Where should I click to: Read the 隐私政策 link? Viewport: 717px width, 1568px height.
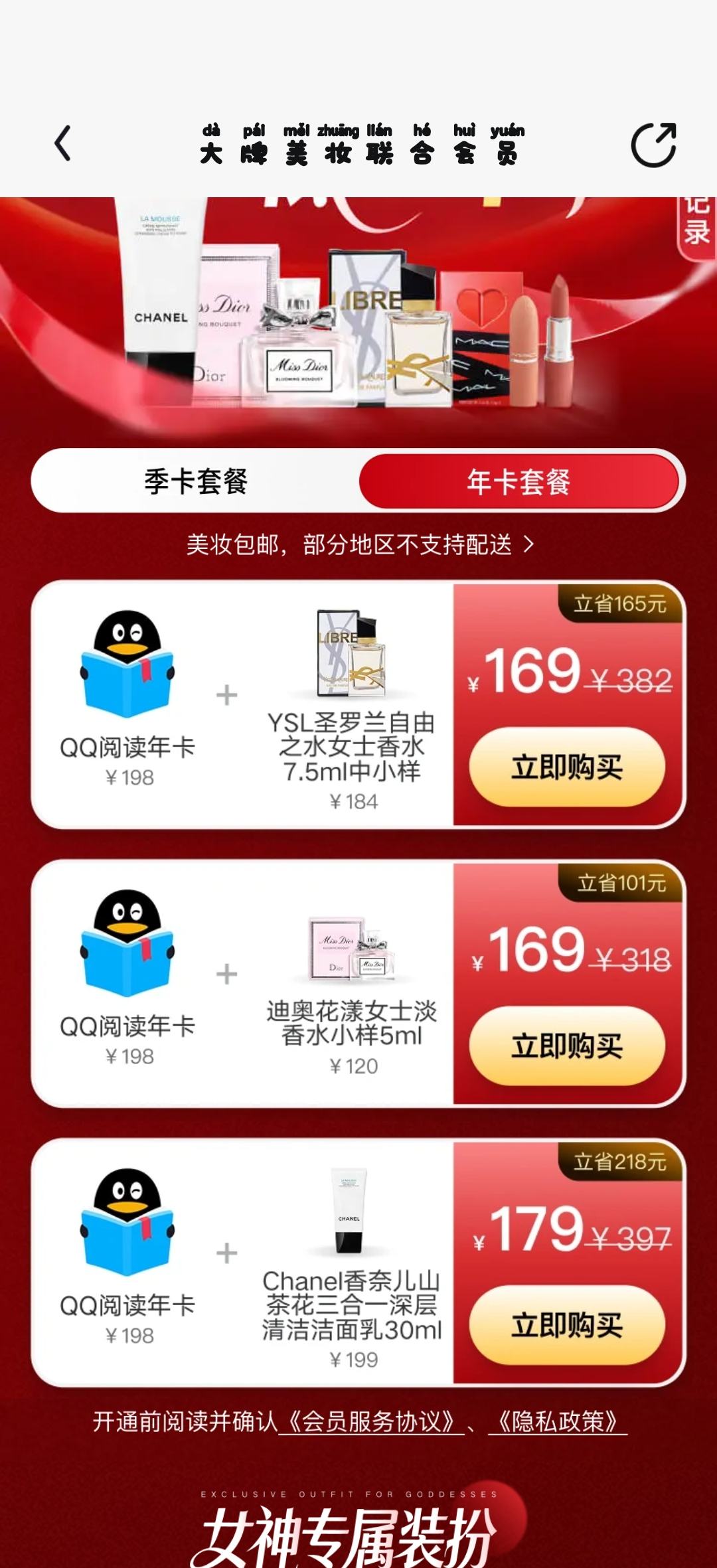(558, 1421)
